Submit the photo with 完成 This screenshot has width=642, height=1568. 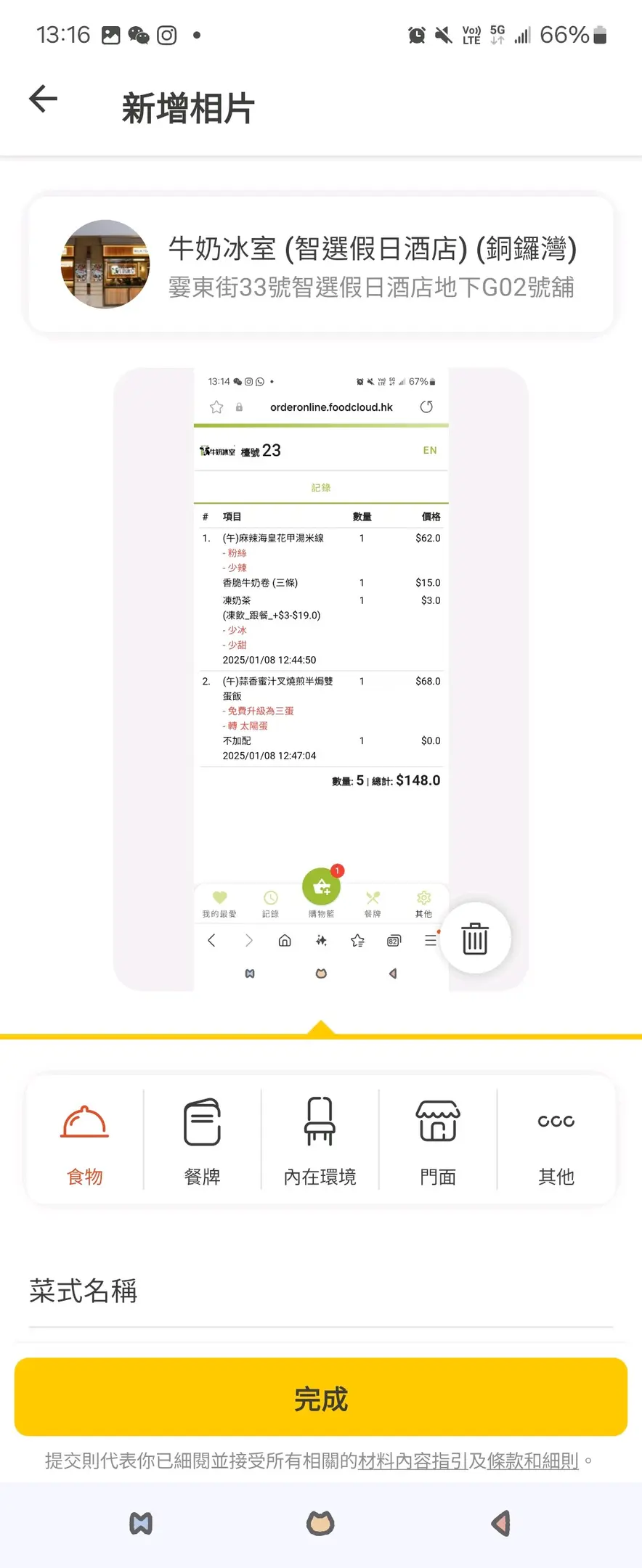pos(321,1397)
